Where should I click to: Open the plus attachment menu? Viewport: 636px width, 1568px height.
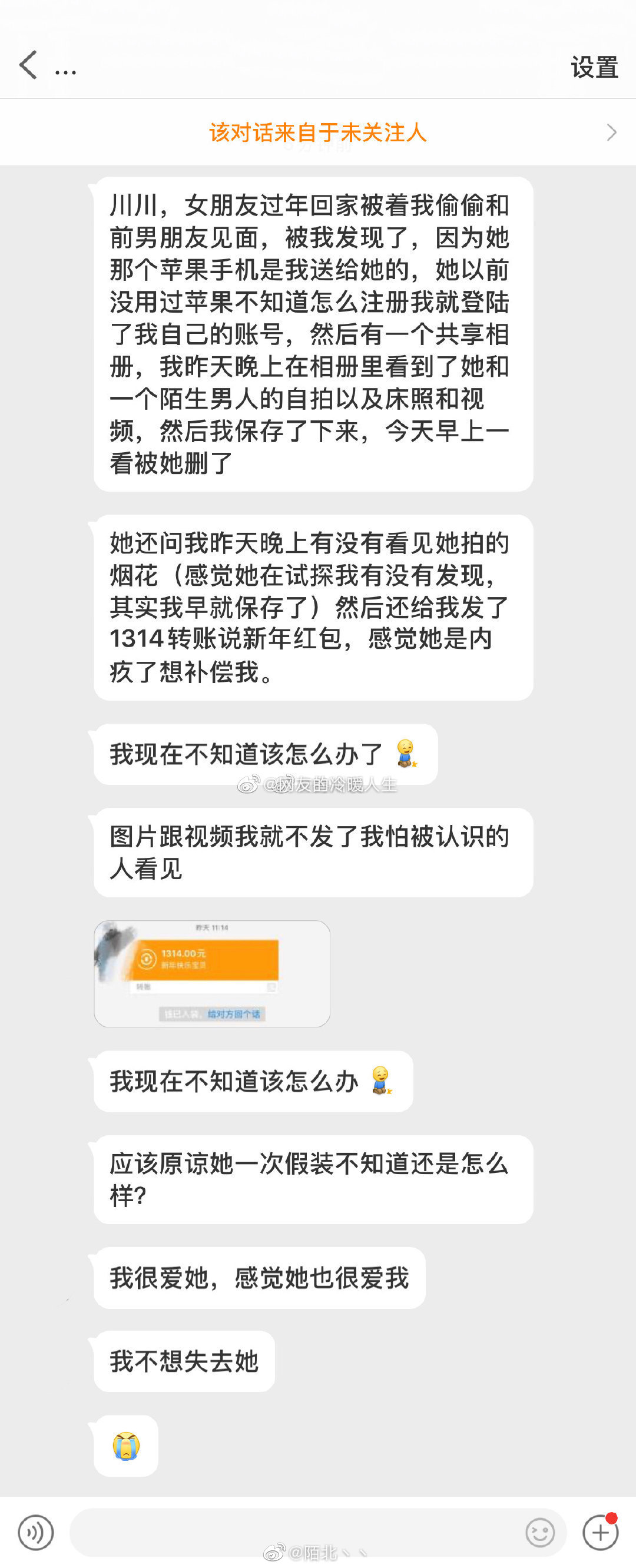click(600, 1532)
